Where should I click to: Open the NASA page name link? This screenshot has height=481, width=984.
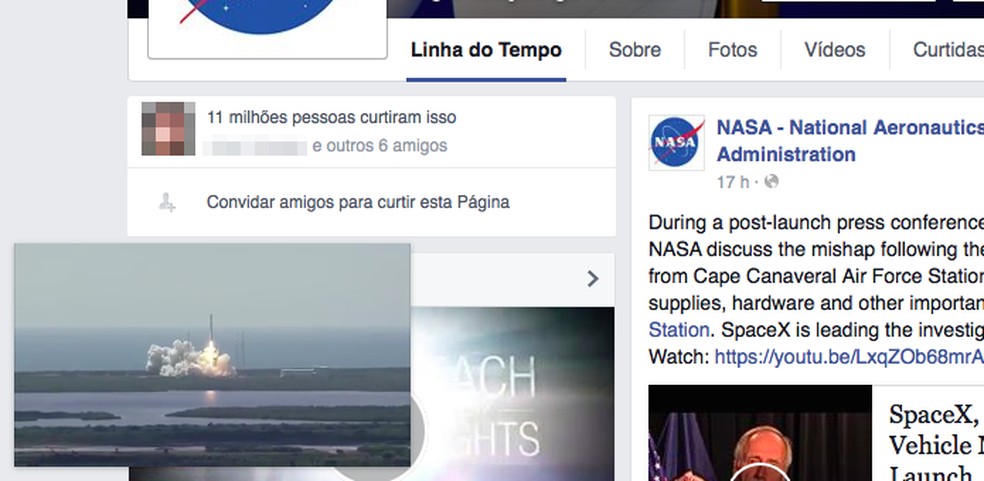tap(849, 141)
